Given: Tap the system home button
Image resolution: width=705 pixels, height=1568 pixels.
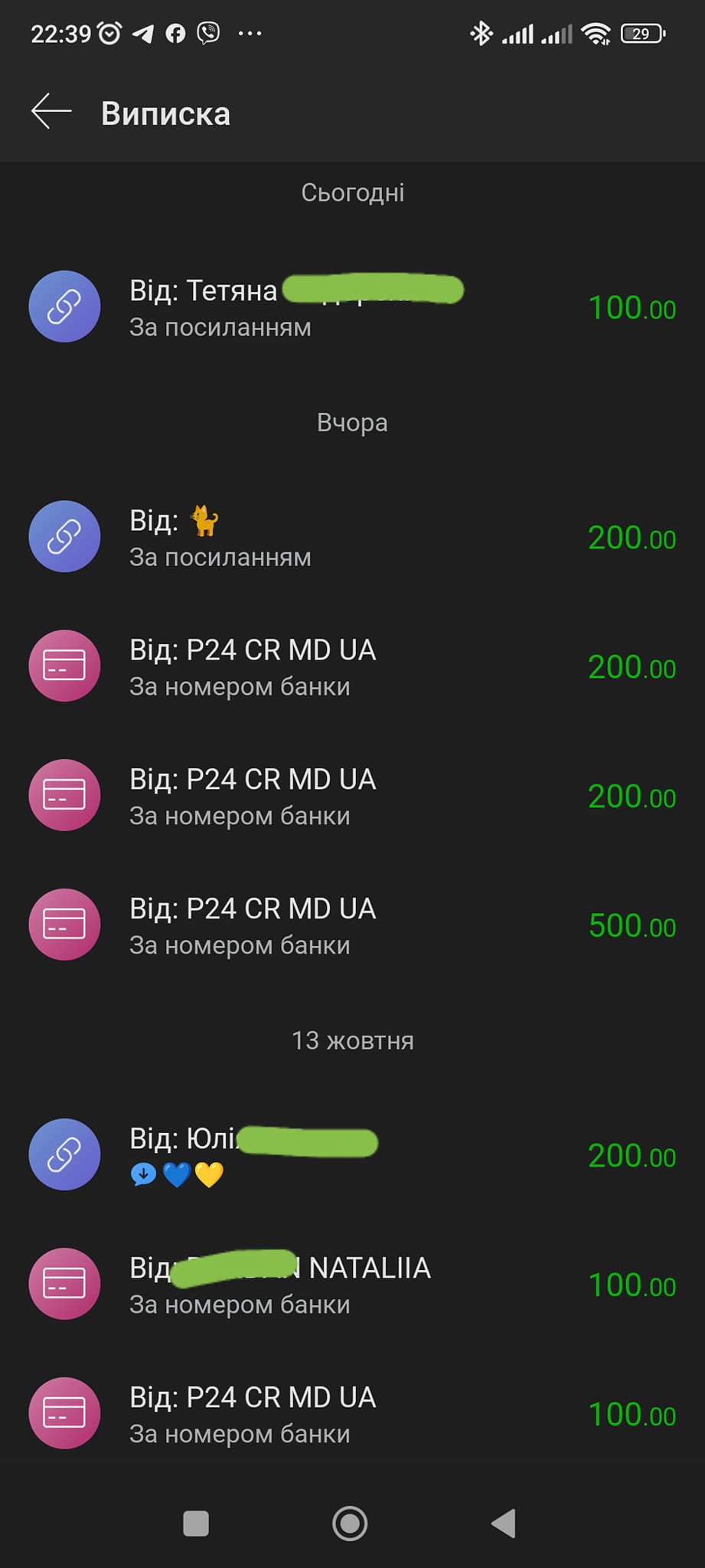Looking at the screenshot, I should click(x=350, y=1523).
